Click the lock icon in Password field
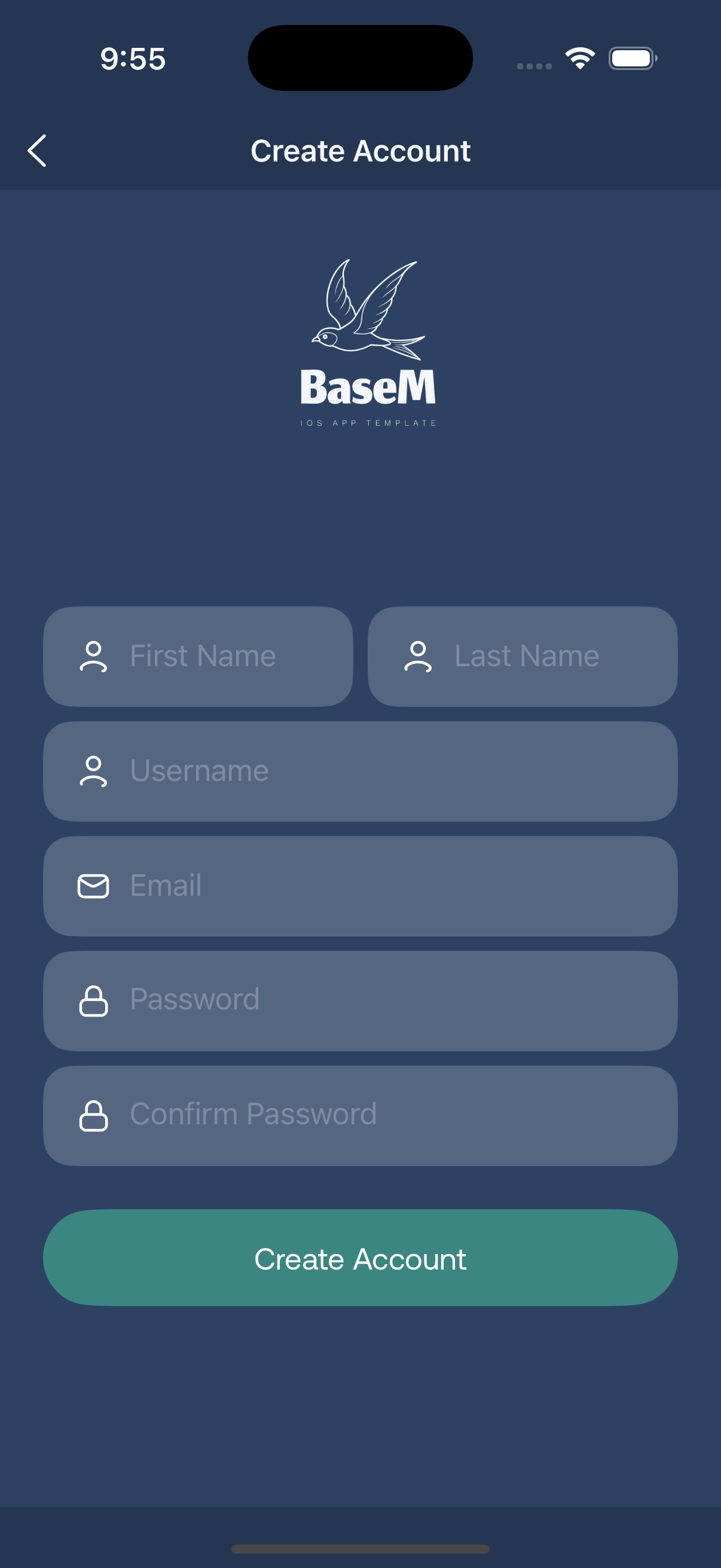721x1568 pixels. click(93, 1000)
